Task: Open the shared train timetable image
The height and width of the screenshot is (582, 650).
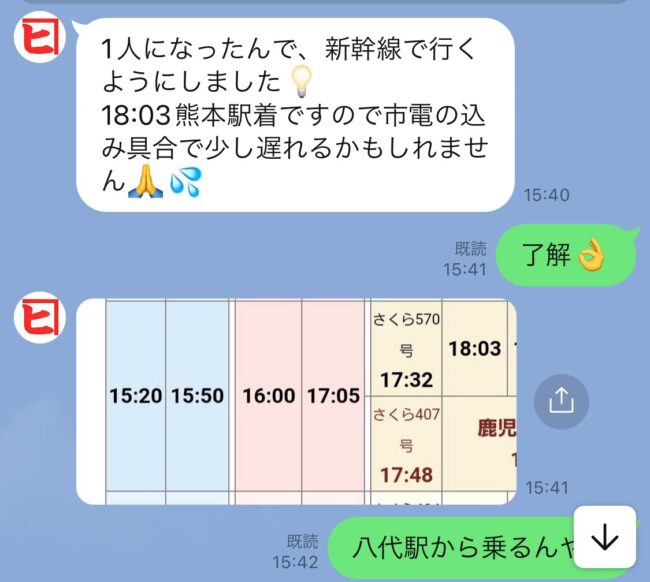Action: click(296, 400)
